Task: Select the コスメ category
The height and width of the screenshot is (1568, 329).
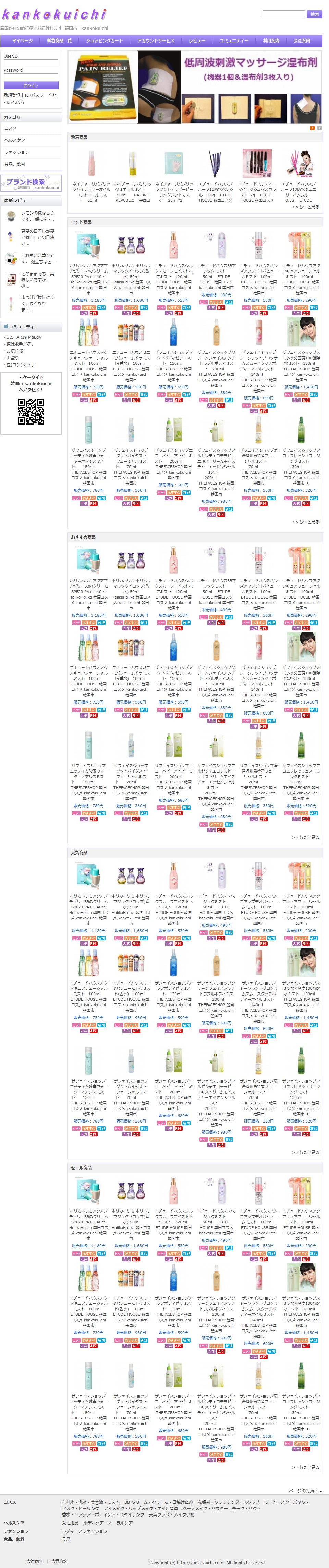Action: 11,128
